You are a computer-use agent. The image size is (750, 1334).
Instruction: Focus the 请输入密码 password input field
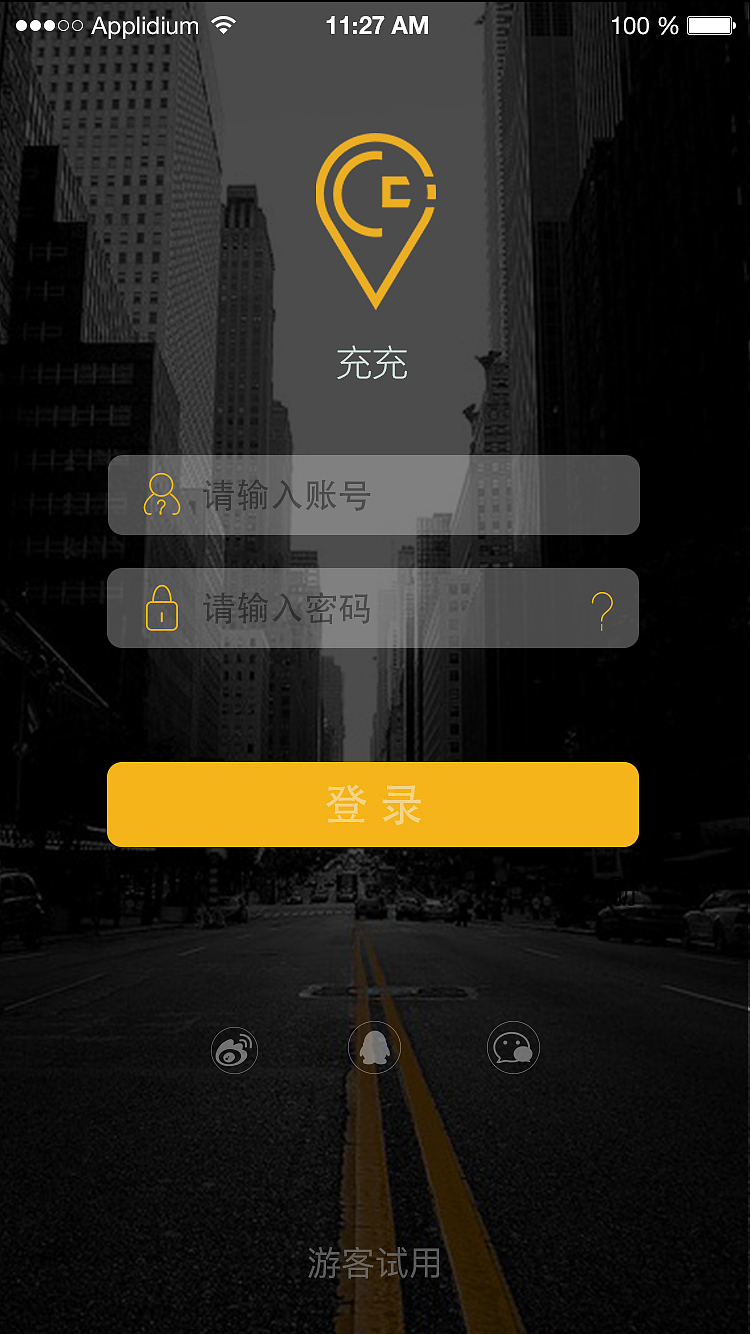click(374, 608)
